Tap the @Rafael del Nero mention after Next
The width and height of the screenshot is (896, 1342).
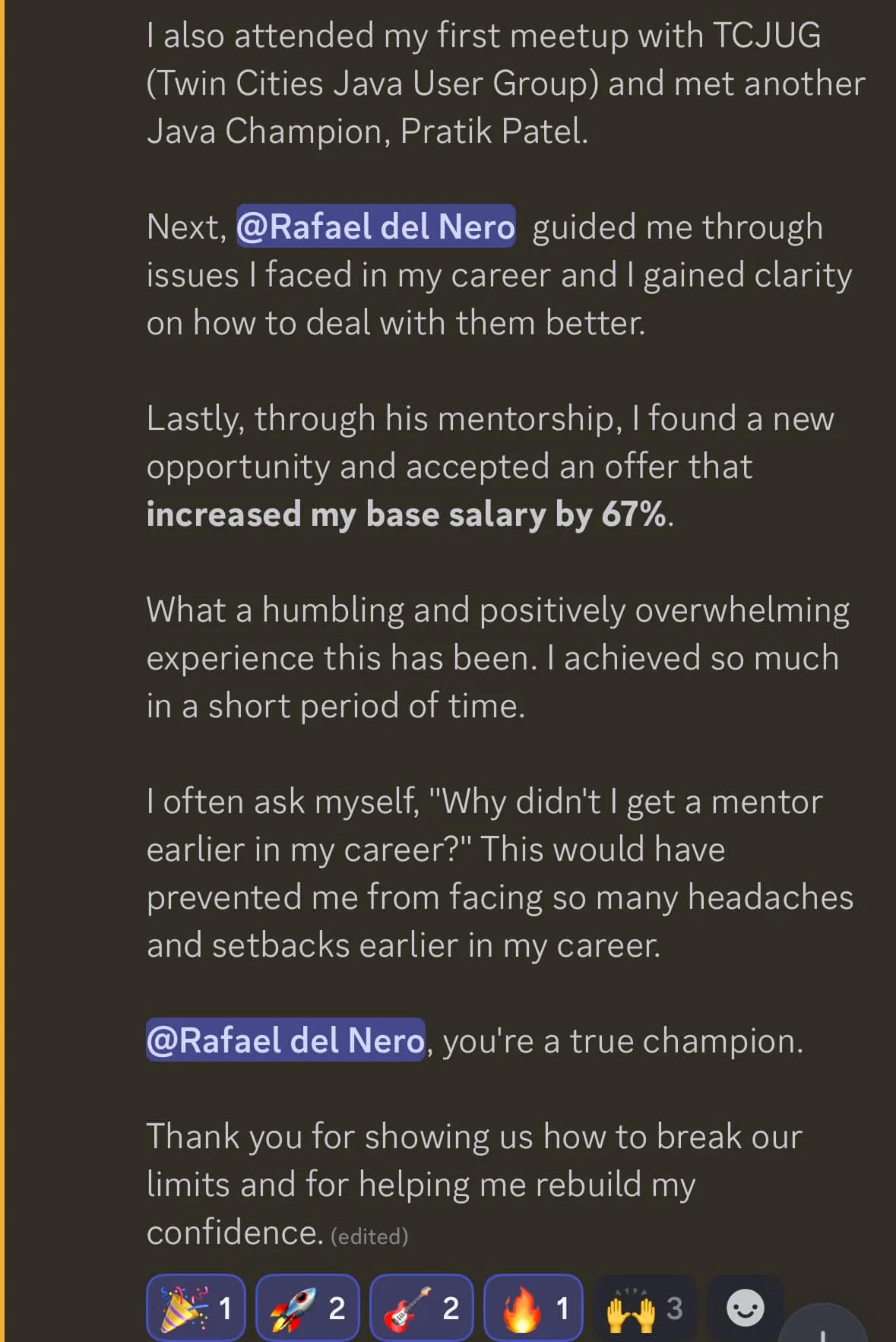(x=375, y=226)
